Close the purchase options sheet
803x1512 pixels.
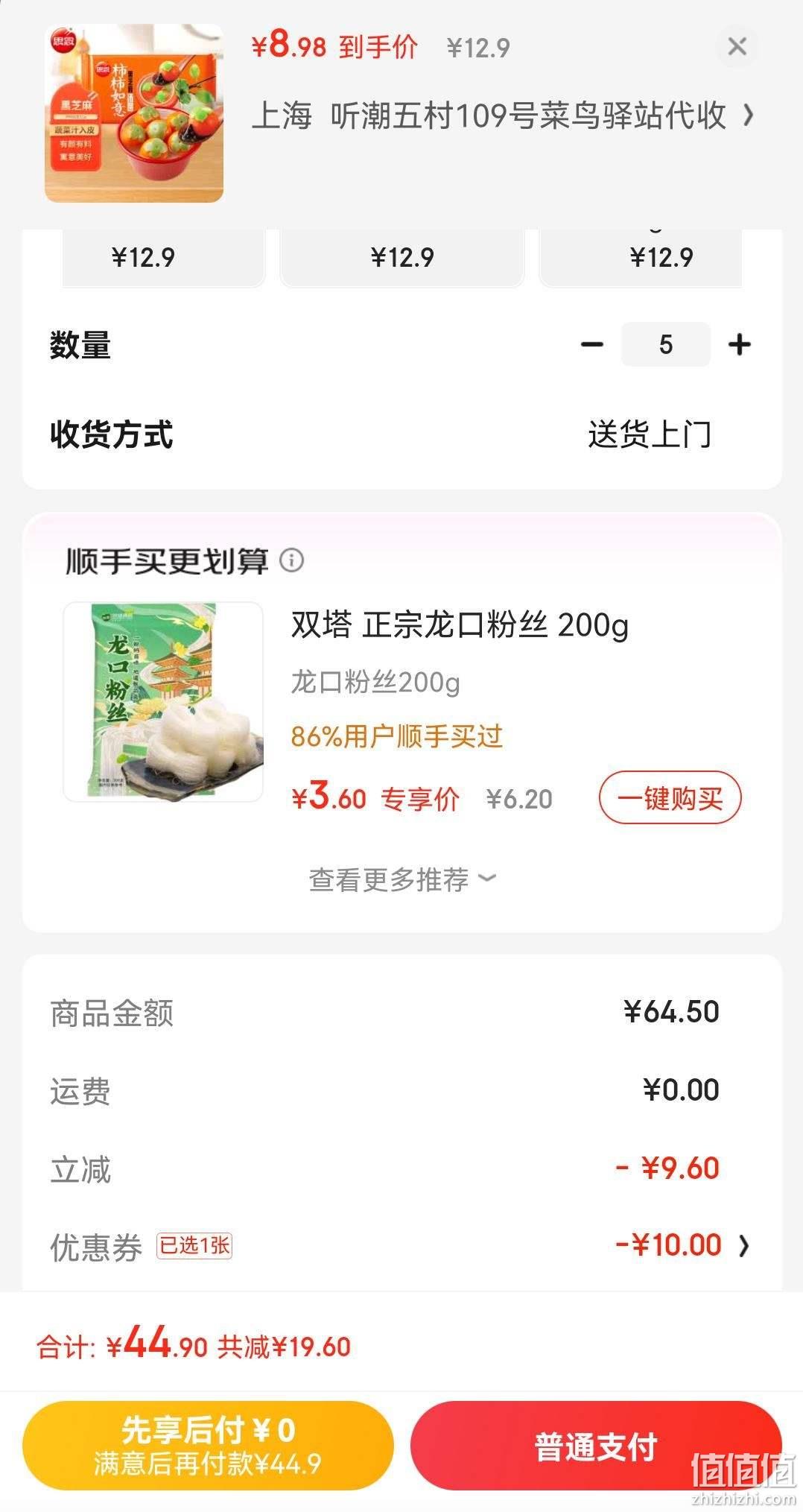(737, 47)
